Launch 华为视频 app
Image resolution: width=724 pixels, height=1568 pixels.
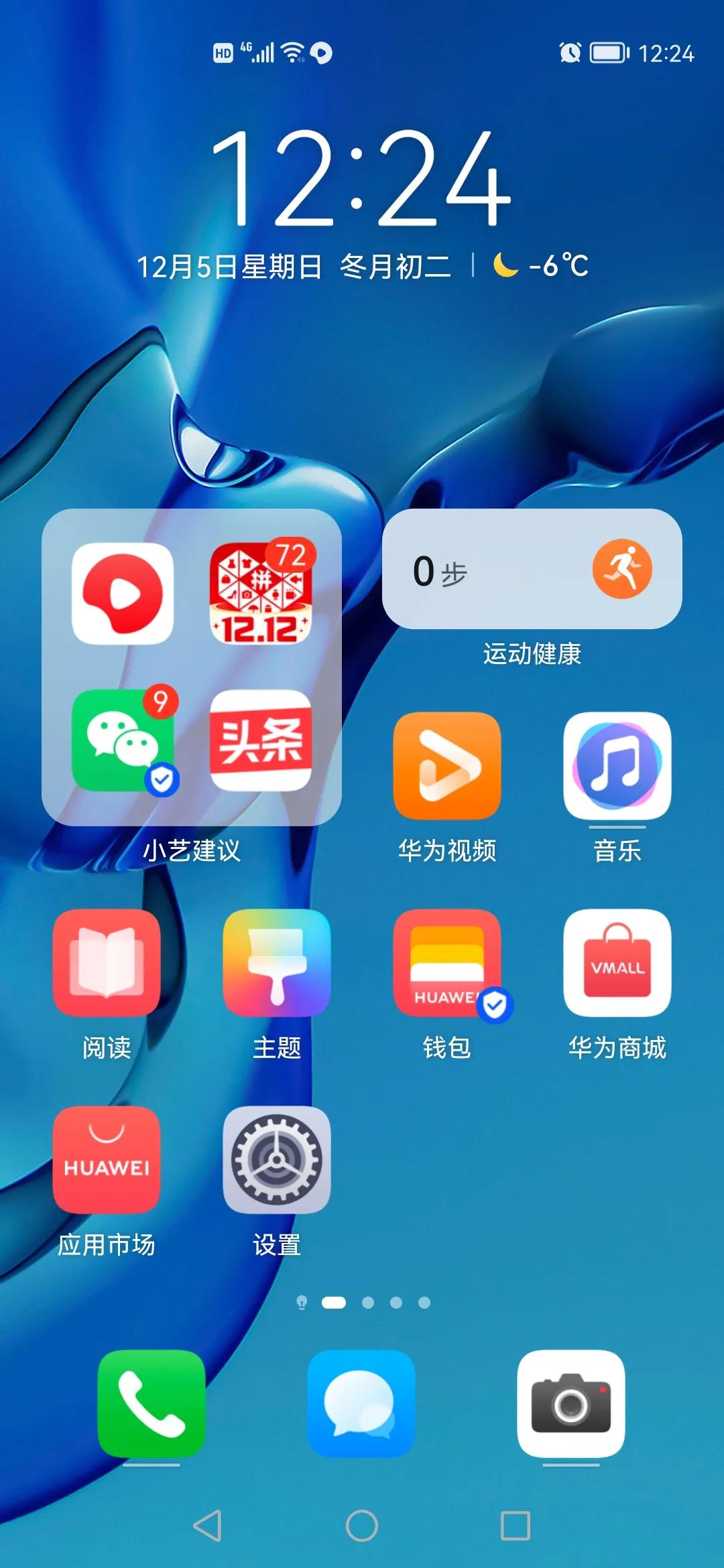(x=447, y=766)
